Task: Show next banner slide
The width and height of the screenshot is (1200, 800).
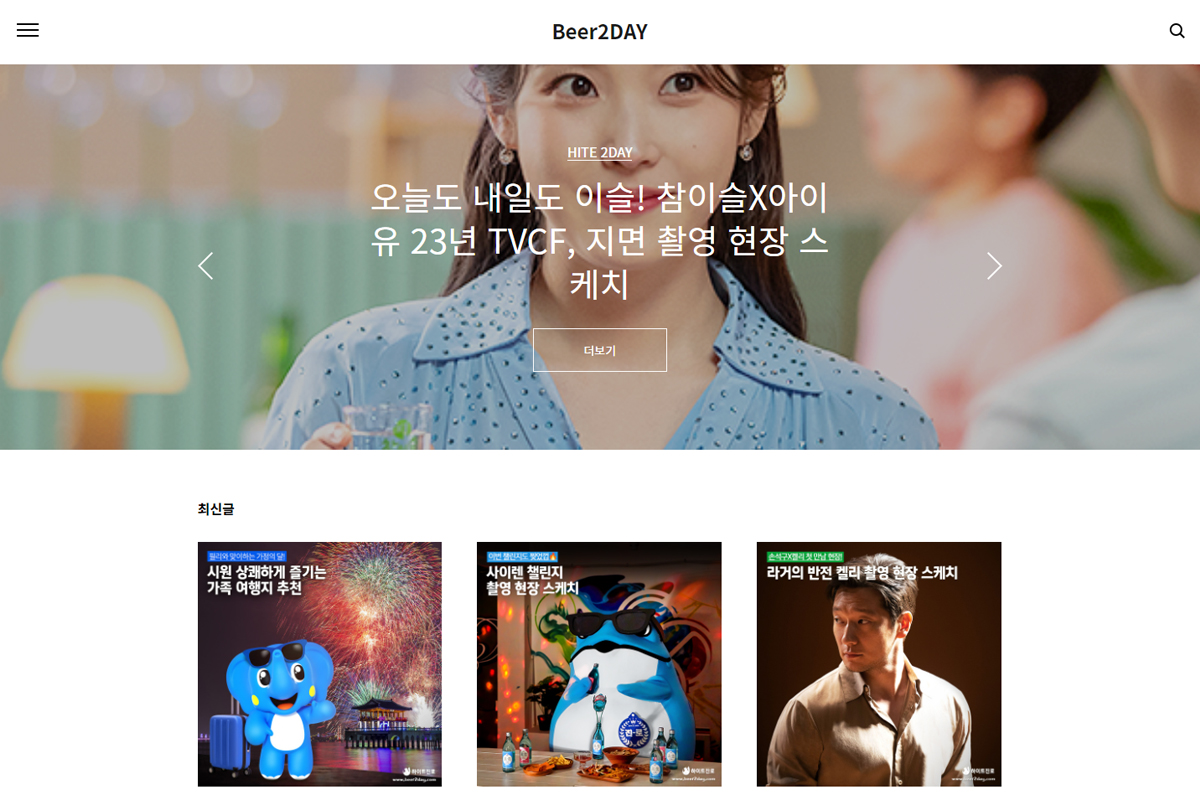Action: pyautogui.click(x=994, y=266)
